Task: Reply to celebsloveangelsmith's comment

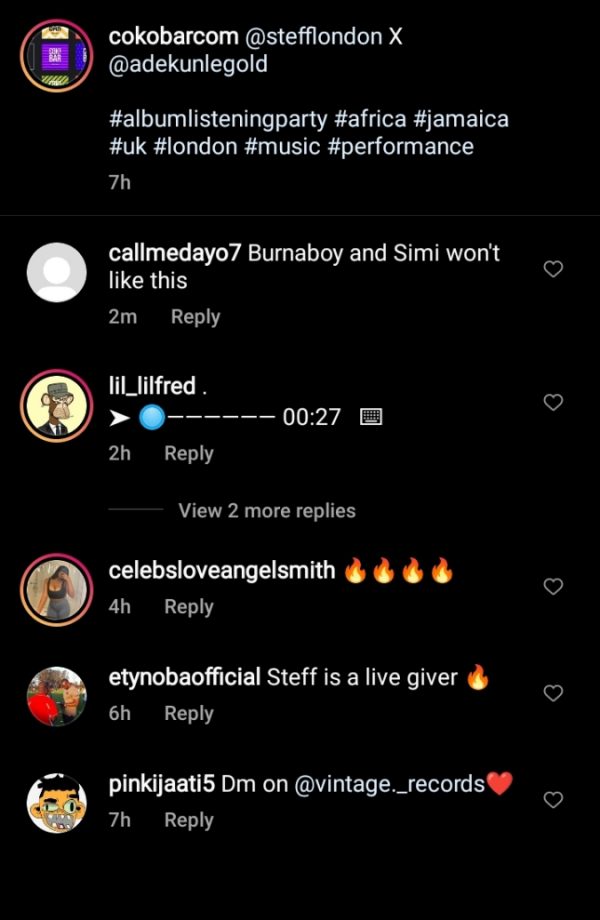Action: click(x=189, y=607)
